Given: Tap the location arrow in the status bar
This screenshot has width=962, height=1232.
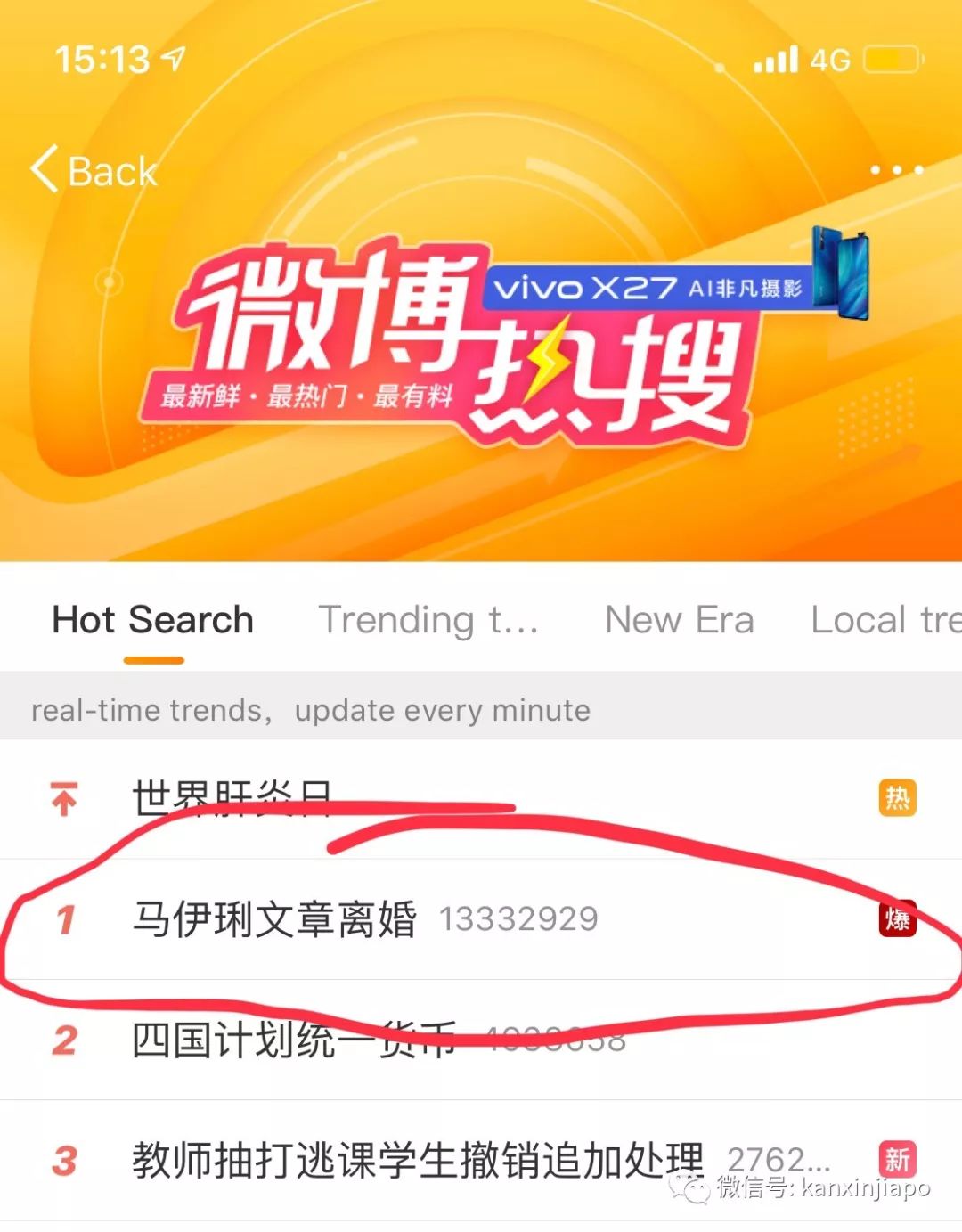Looking at the screenshot, I should pos(175,58).
